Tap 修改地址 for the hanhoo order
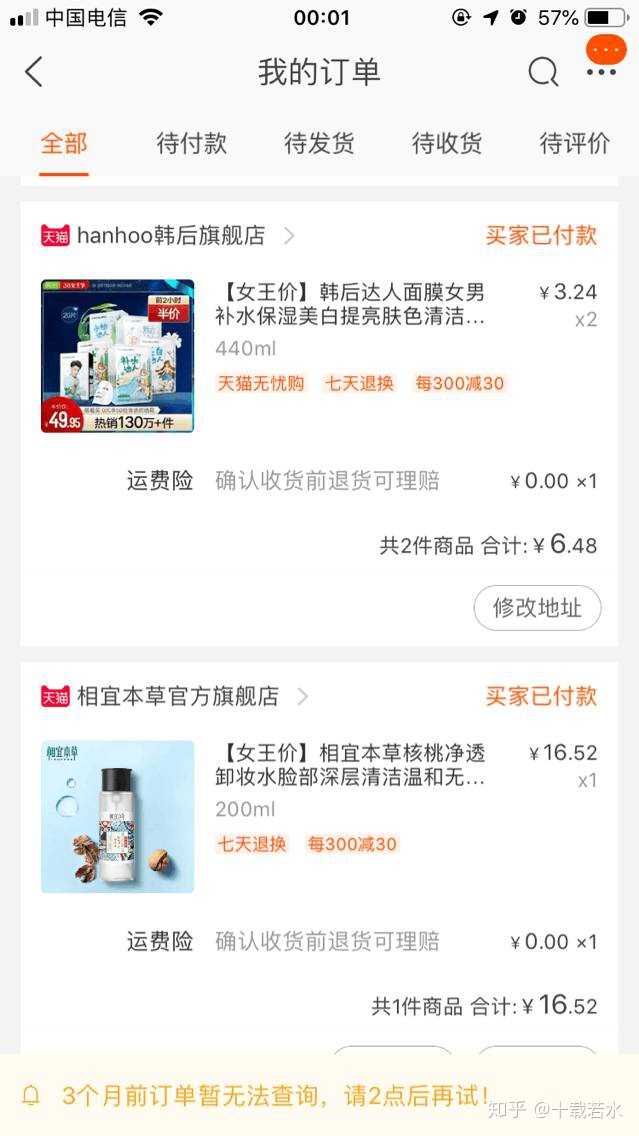The height and width of the screenshot is (1136, 639). (537, 608)
